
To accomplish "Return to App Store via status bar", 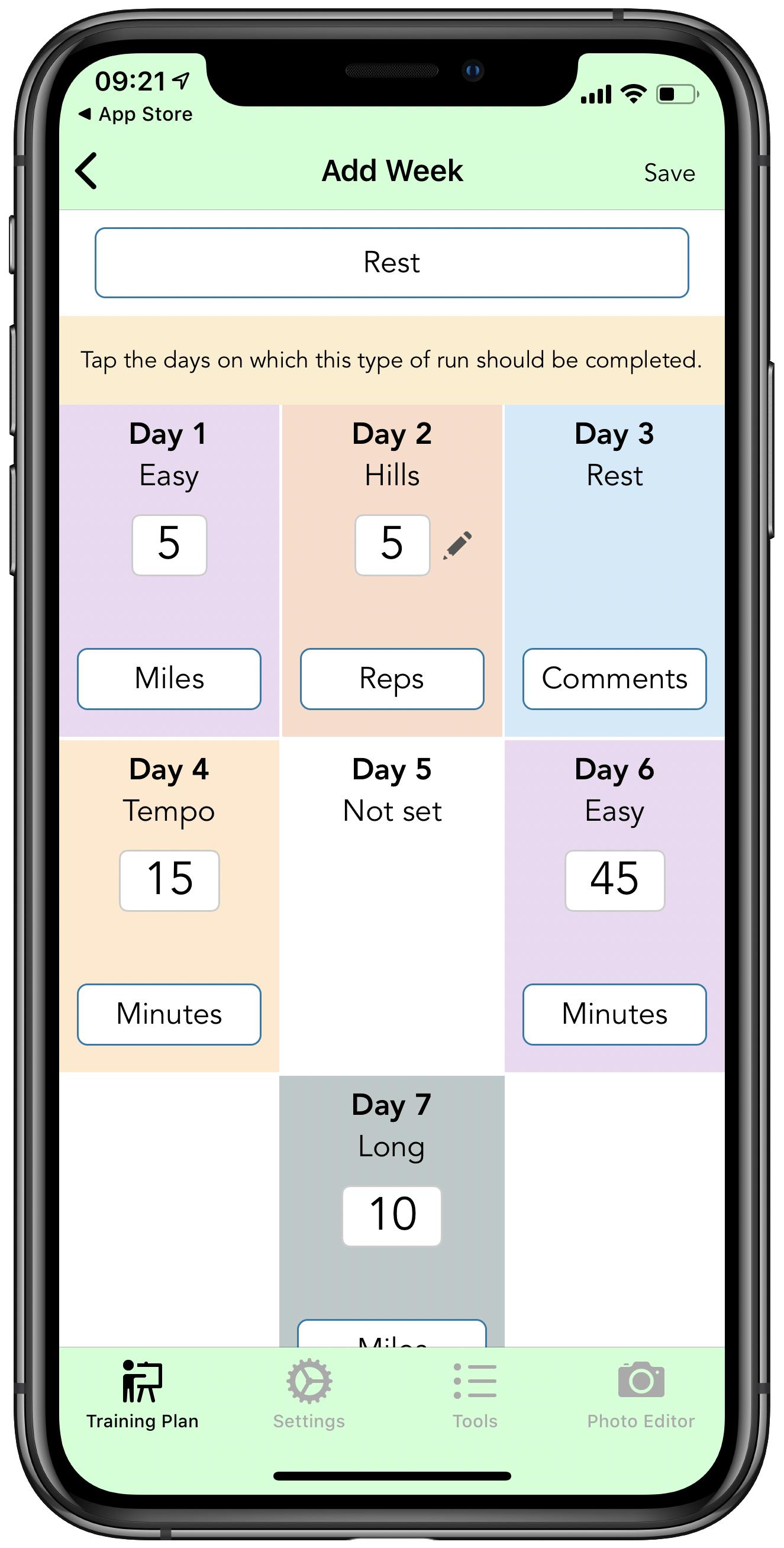I will pyautogui.click(x=135, y=114).
